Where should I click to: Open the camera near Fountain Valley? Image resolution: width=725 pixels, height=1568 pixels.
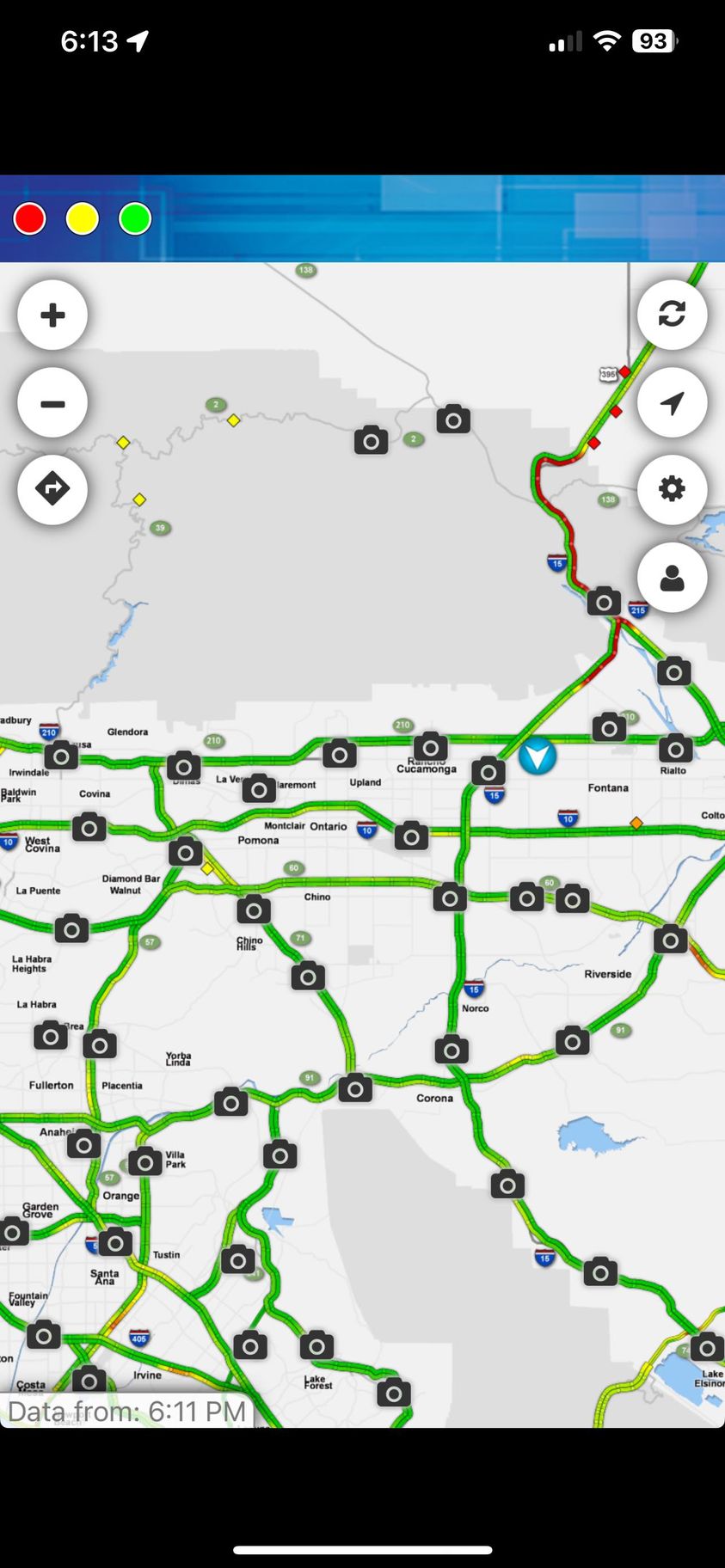coord(44,1335)
